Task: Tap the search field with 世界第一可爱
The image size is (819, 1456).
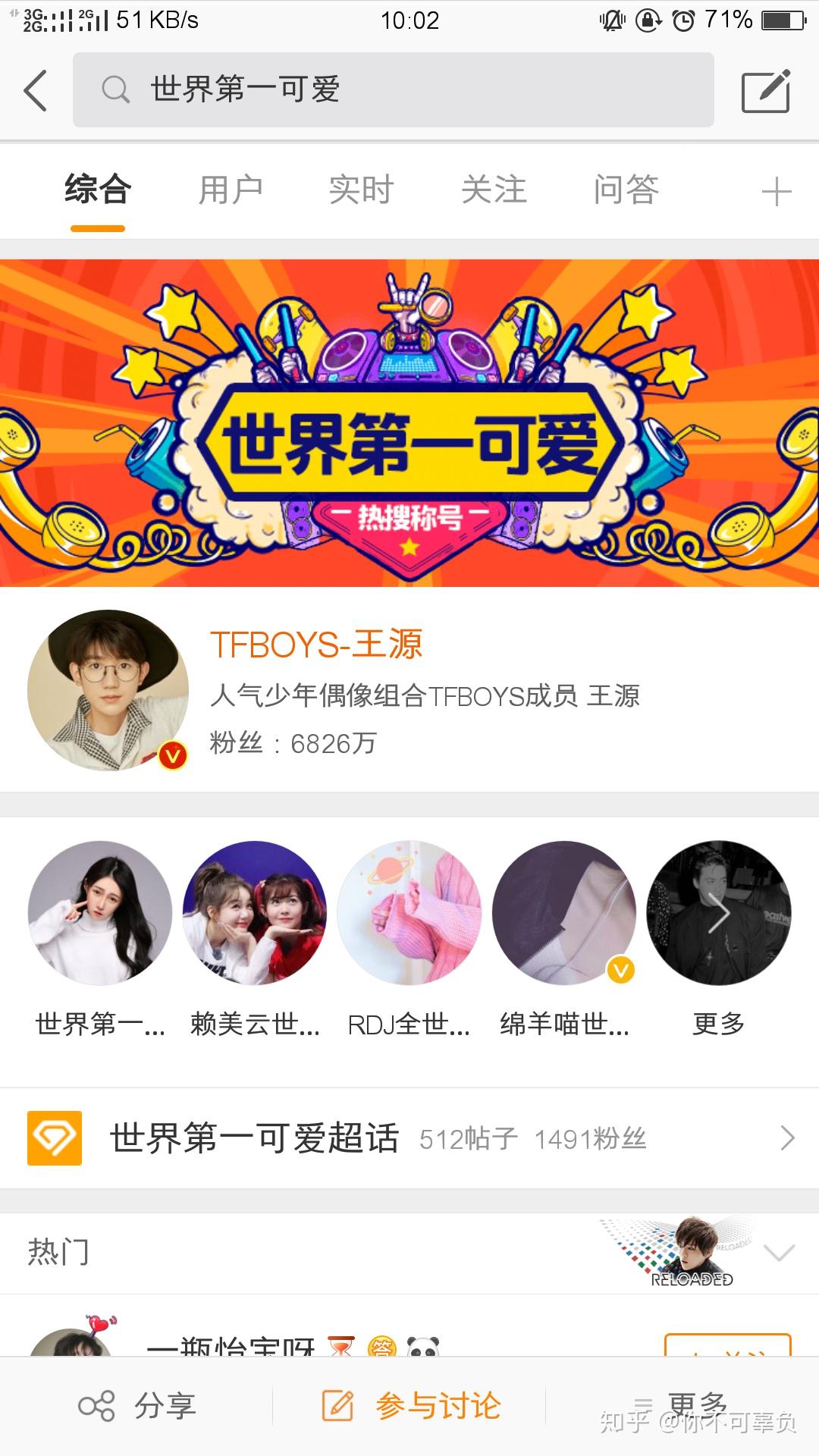Action: point(393,90)
